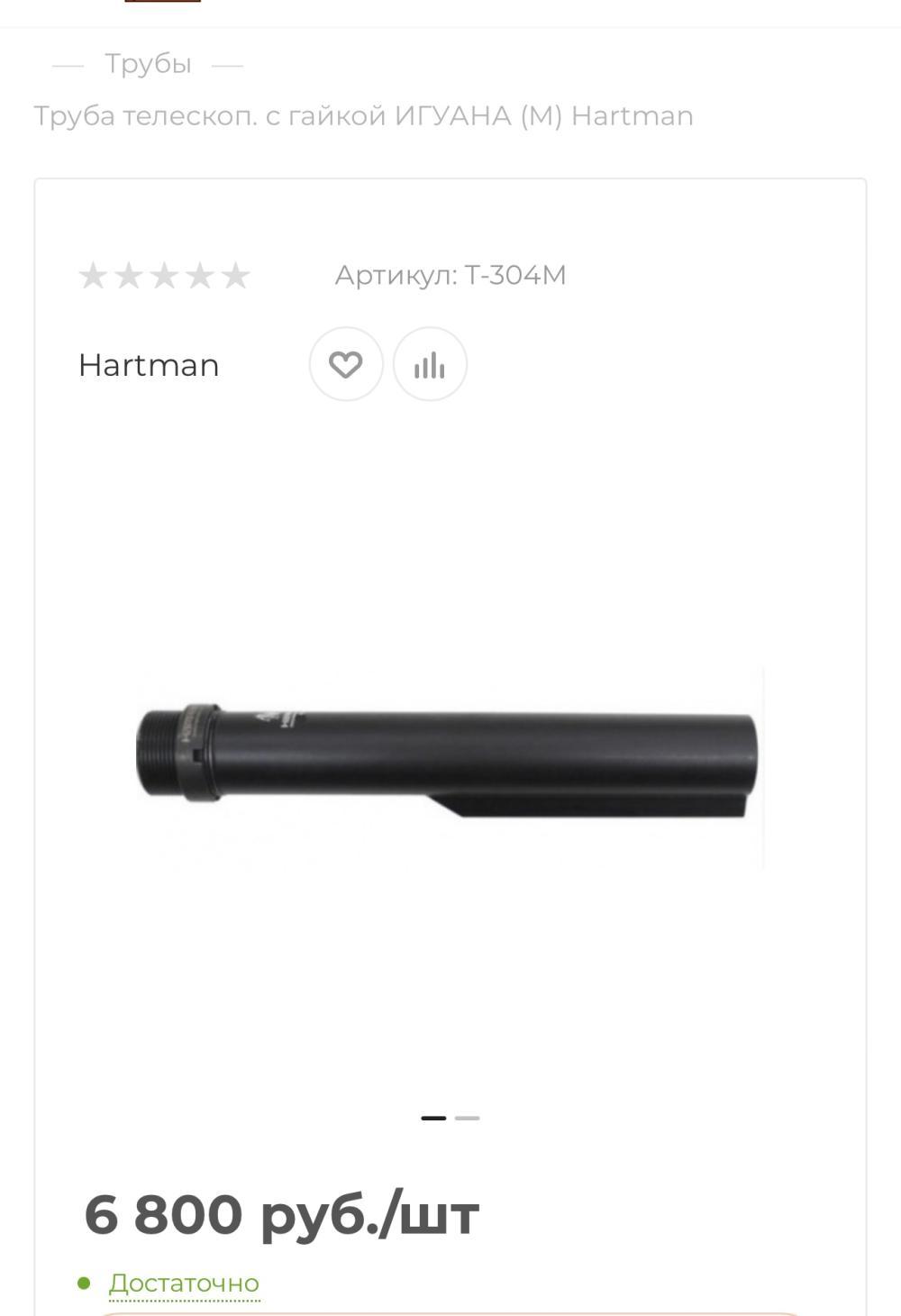Tap the Достаточно availability link
Viewport: 901px width, 1316px height.
(184, 1283)
